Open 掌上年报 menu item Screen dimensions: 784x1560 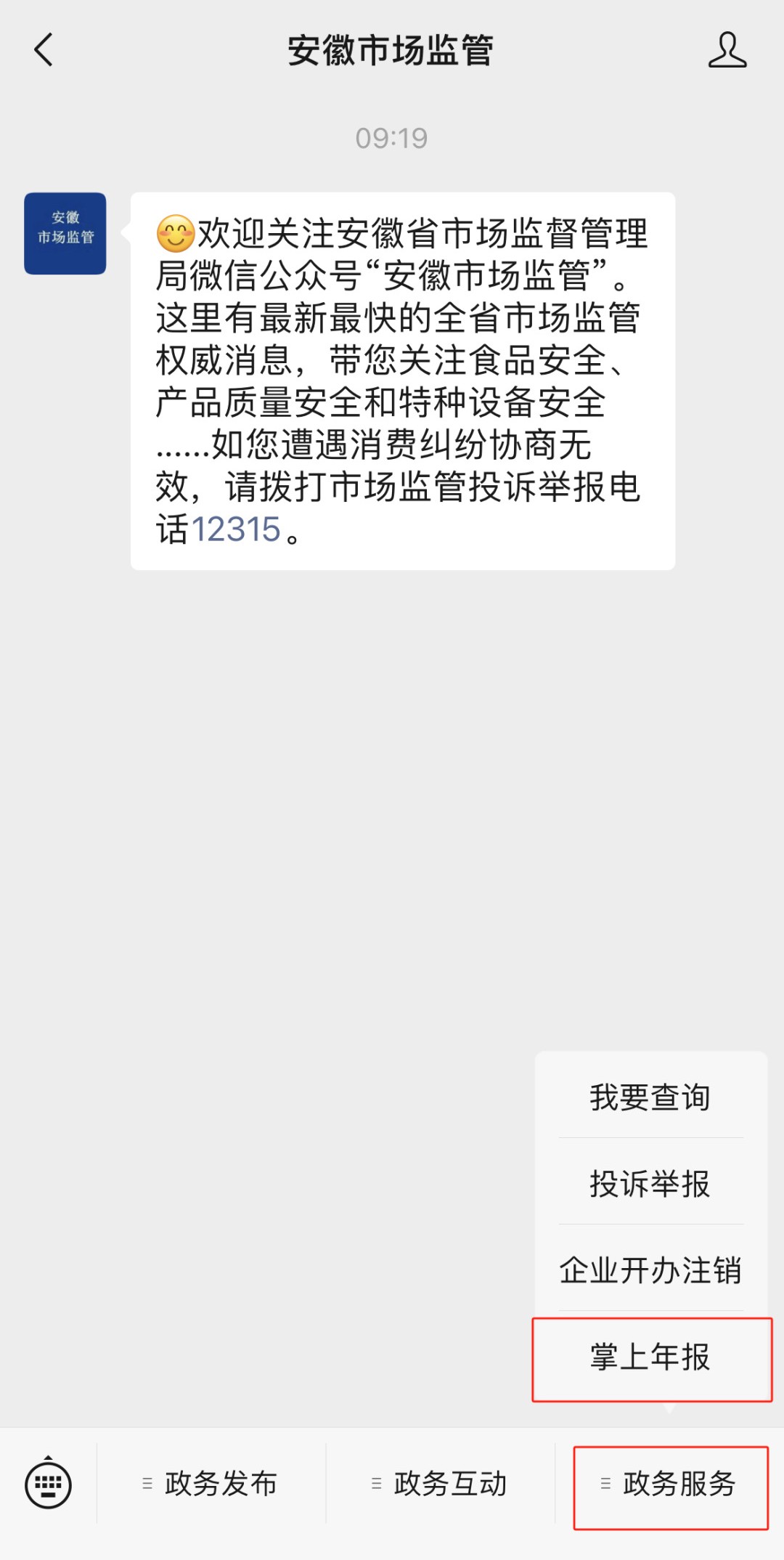[650, 1357]
